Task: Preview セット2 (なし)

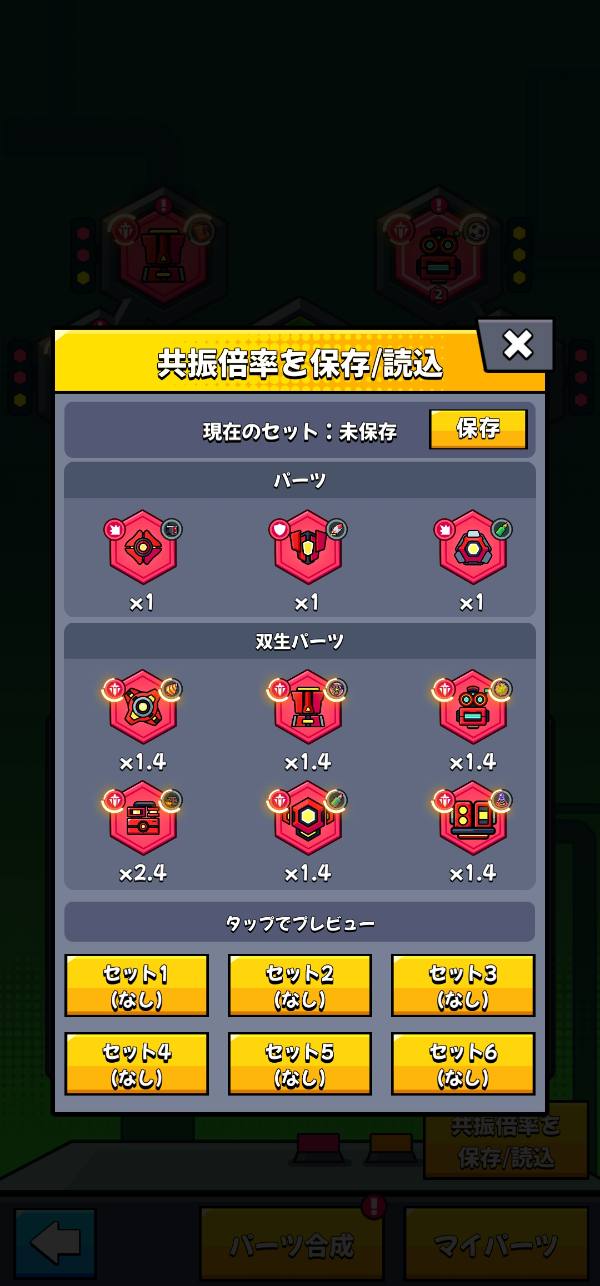Action: [x=300, y=985]
